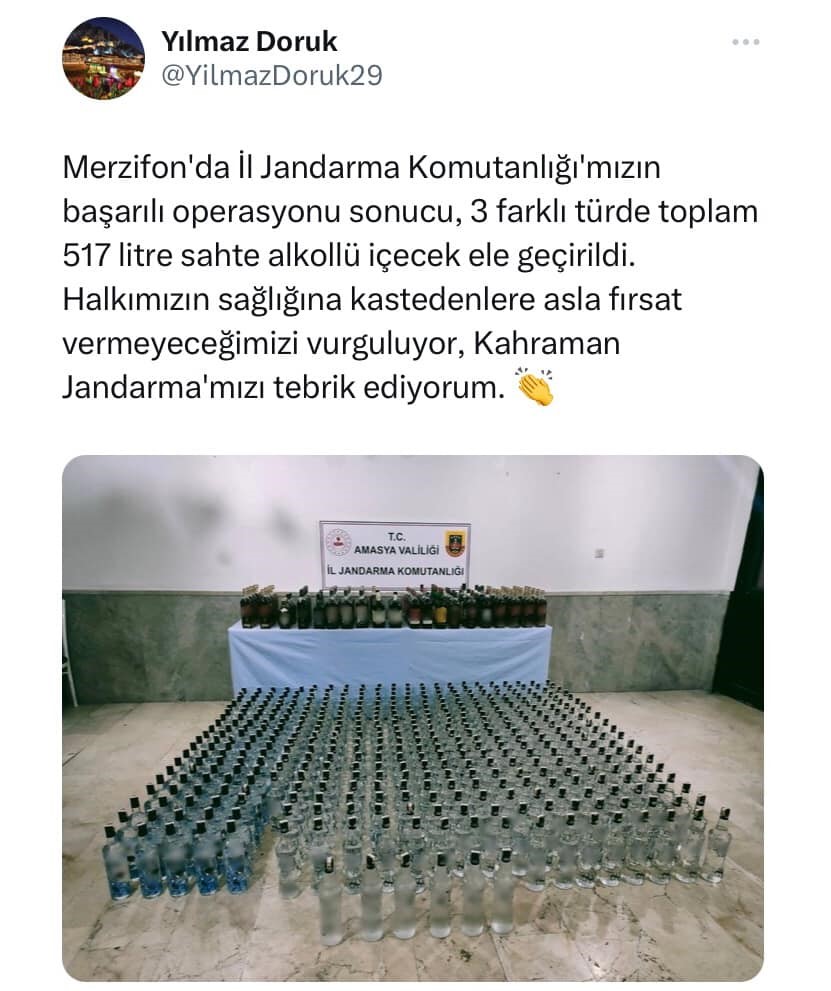Open Yılmaz Doruk's profile picture
Image resolution: width=831 pixels, height=991 pixels.
(103, 58)
